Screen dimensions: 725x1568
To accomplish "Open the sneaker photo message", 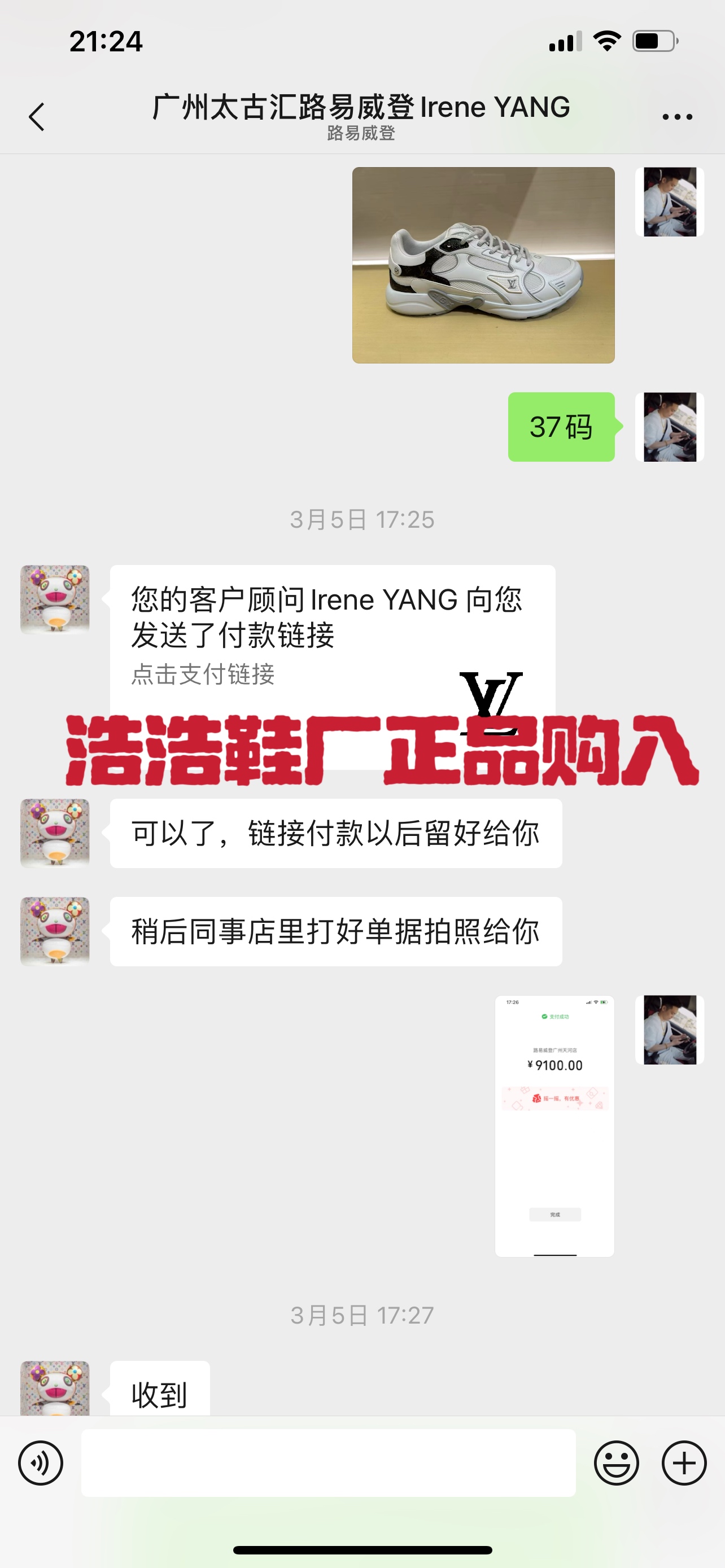I will [x=483, y=265].
